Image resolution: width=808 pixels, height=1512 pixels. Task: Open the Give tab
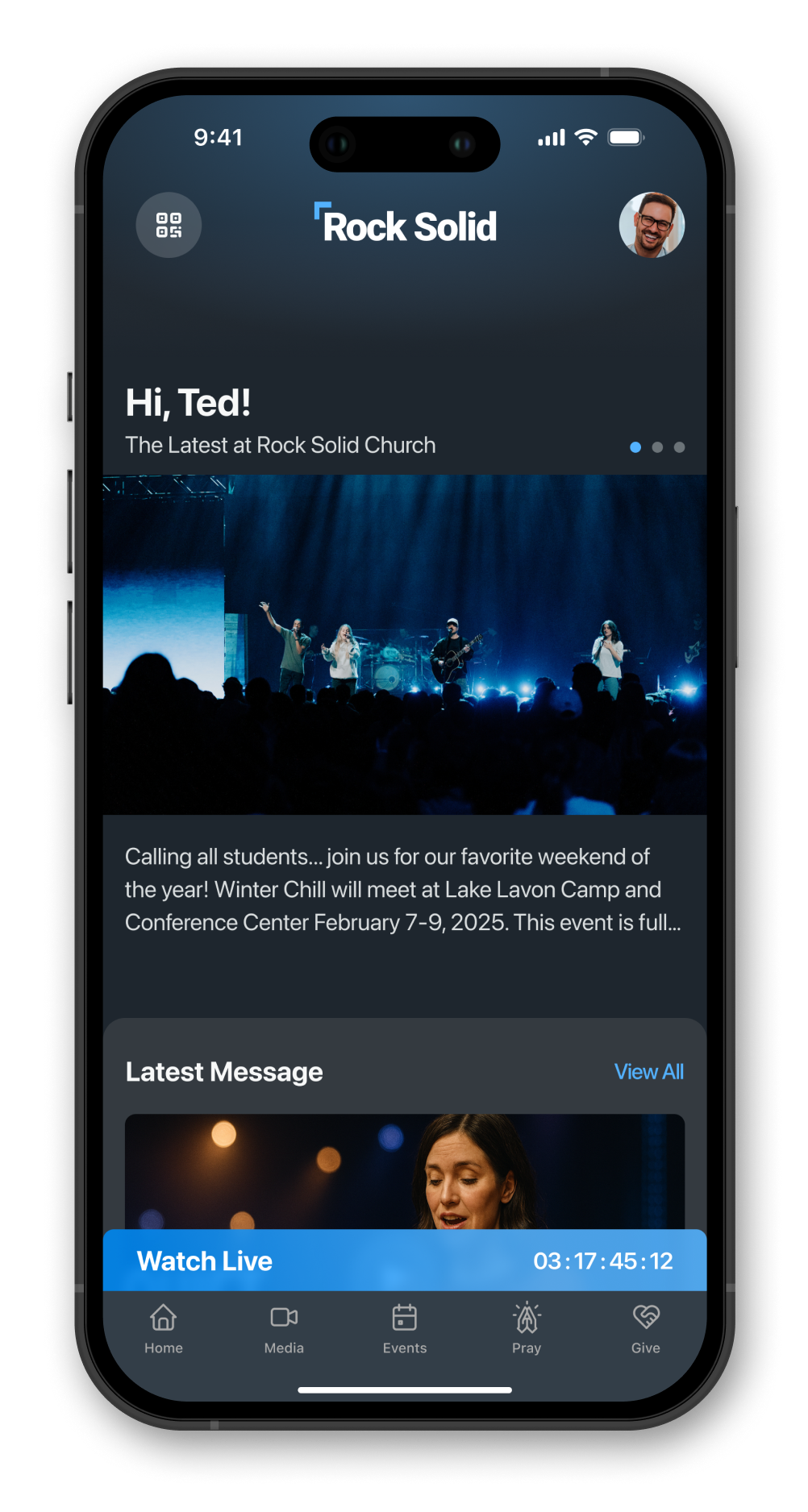tap(645, 1328)
